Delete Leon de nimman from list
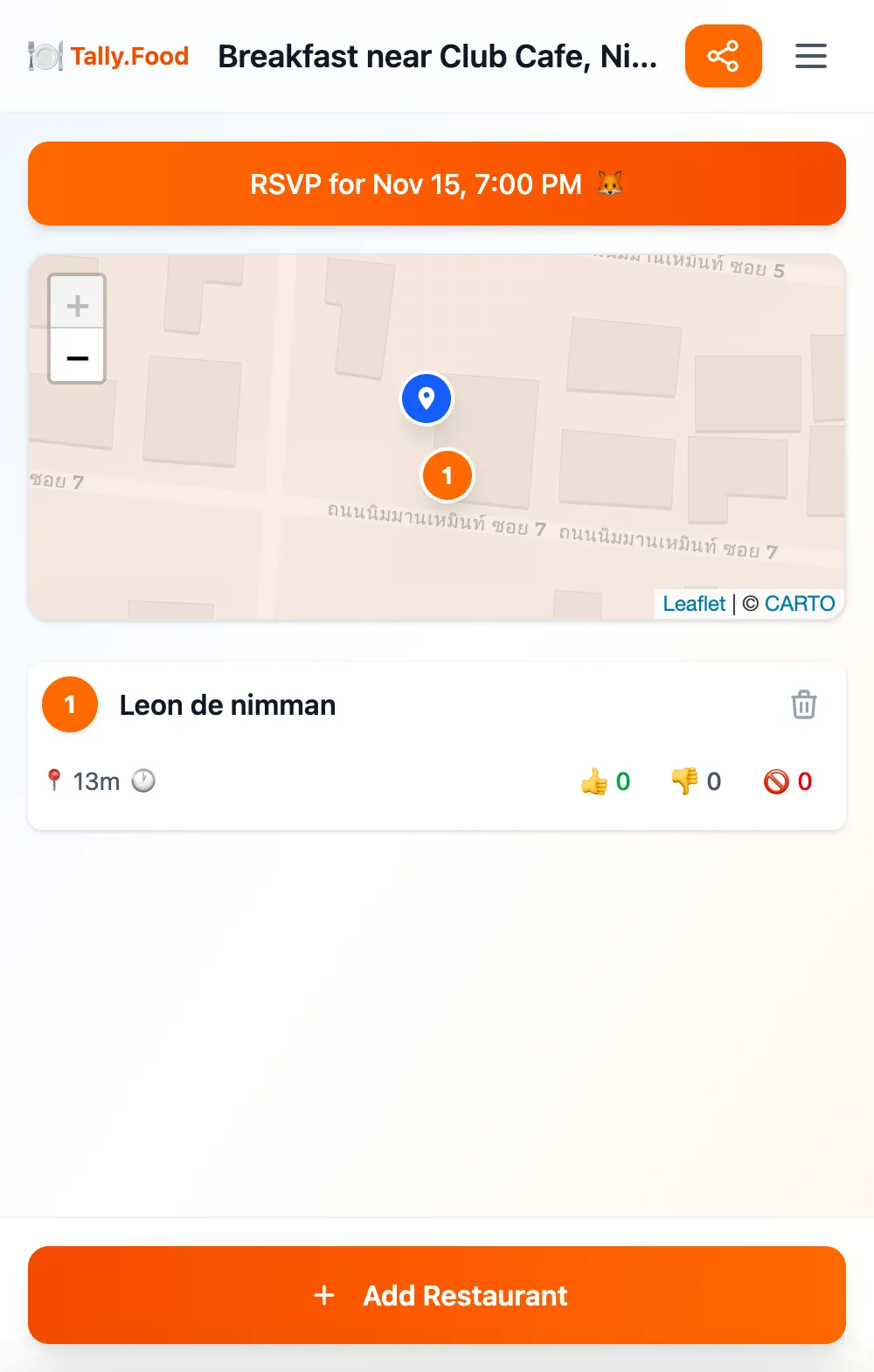 [803, 704]
